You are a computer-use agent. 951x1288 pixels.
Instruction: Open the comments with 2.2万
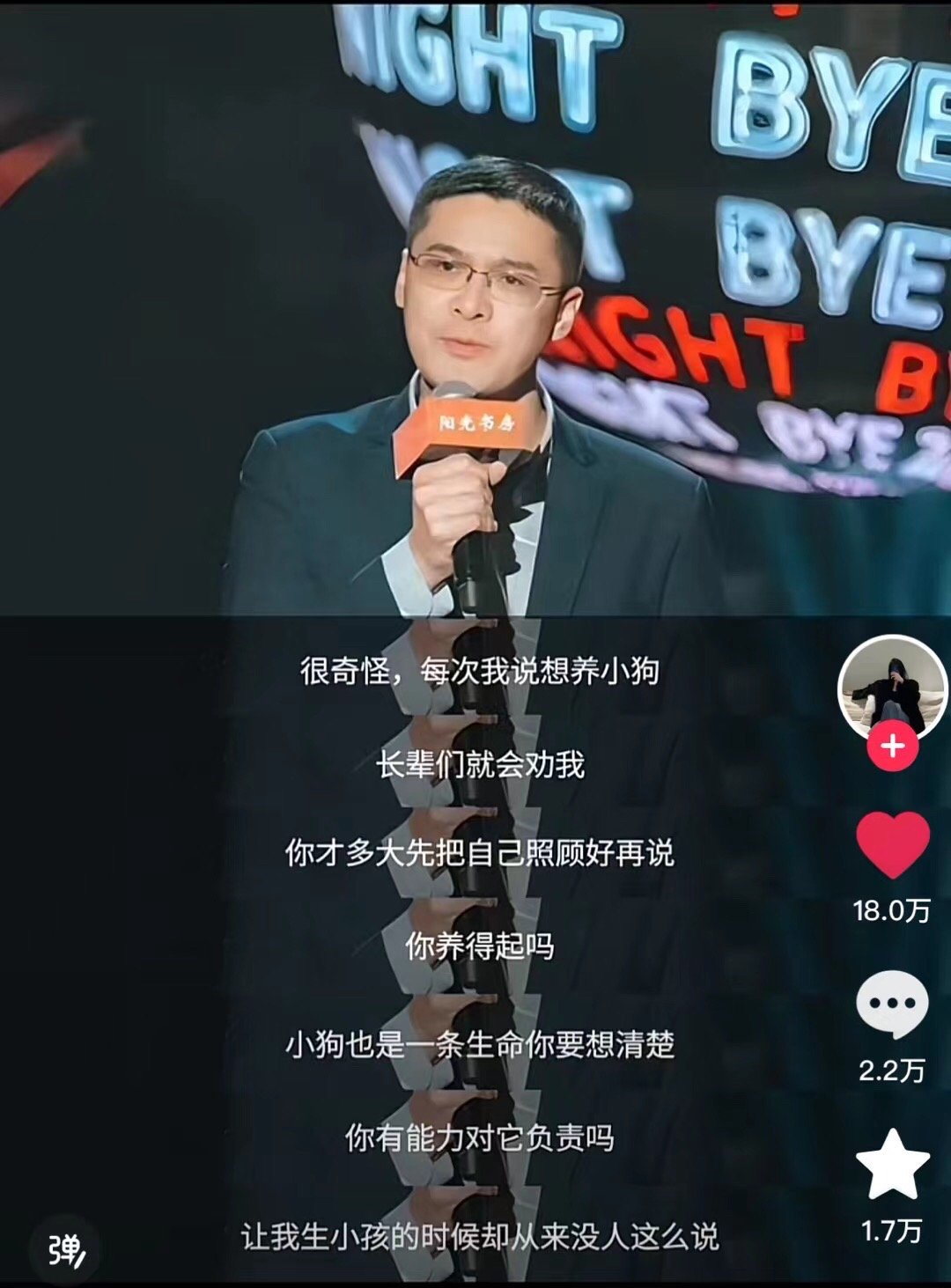coord(892,1005)
